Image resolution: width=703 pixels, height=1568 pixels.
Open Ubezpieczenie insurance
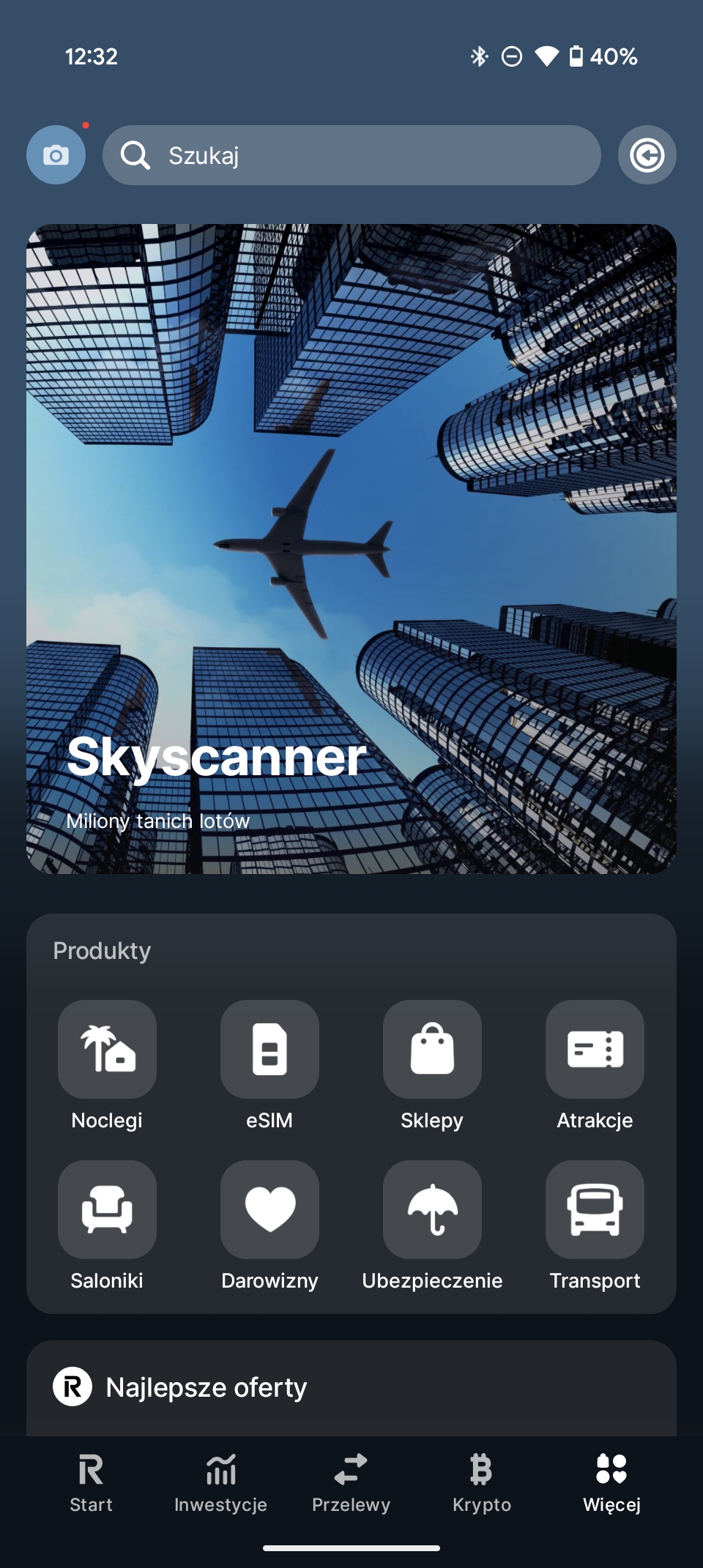coord(432,1225)
